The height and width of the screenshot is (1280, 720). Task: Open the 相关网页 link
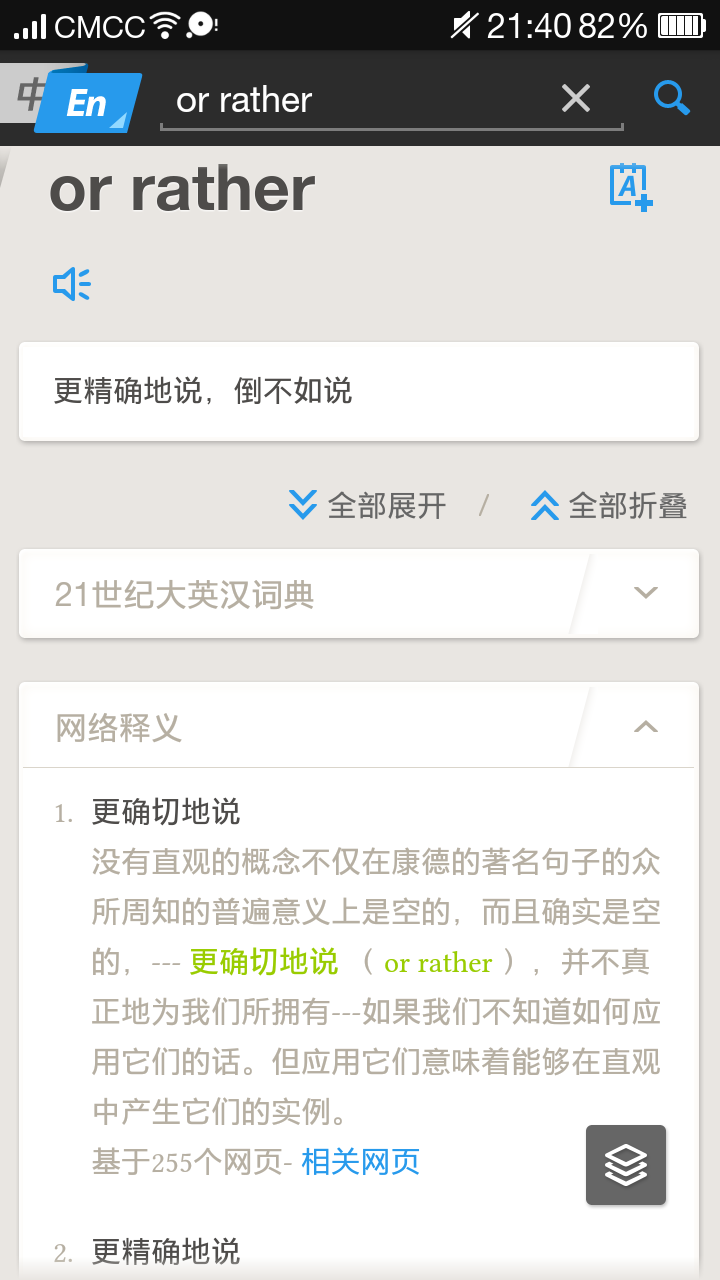point(360,1162)
